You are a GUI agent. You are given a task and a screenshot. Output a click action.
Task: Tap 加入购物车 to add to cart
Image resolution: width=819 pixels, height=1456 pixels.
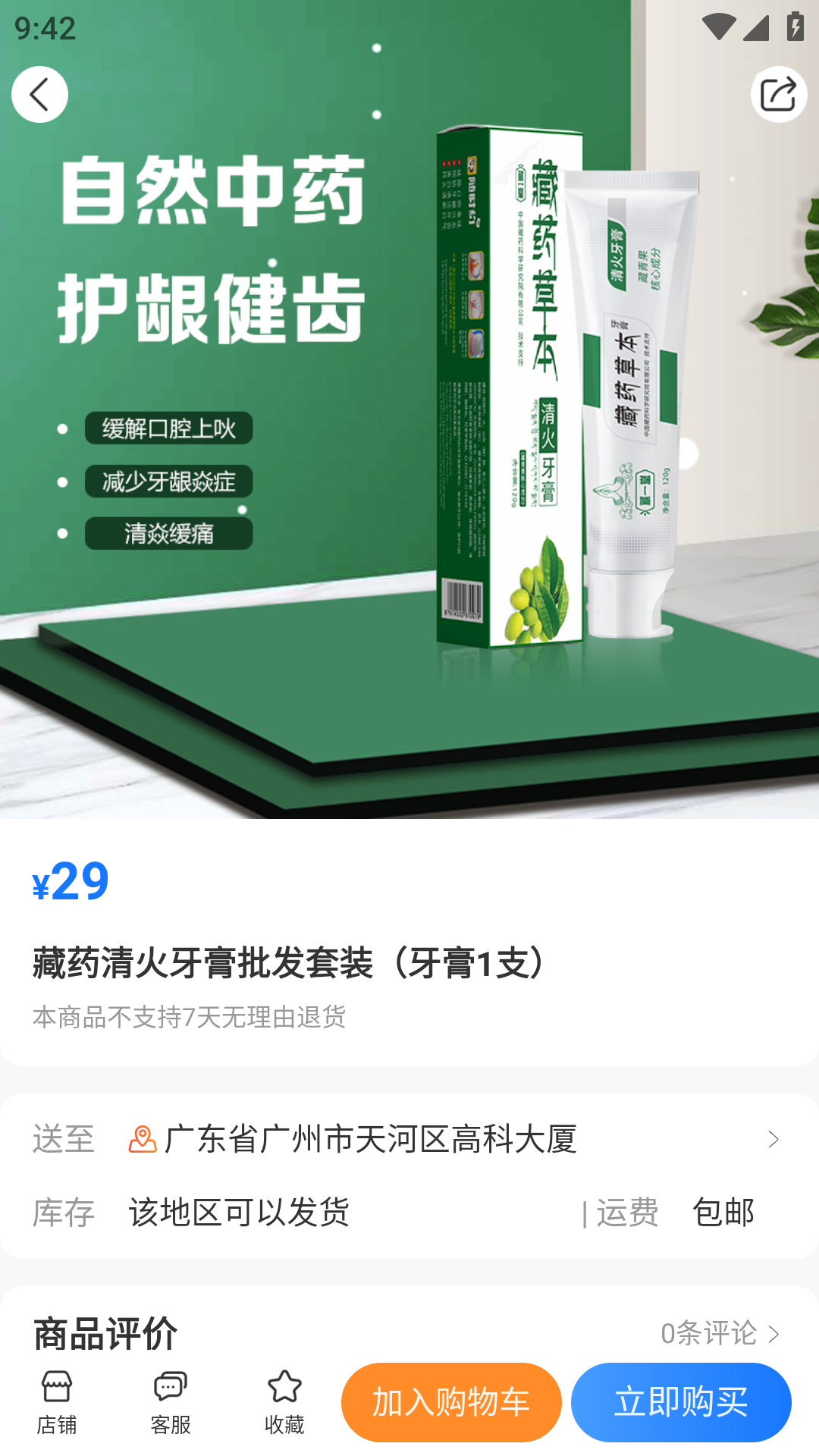tap(451, 1402)
